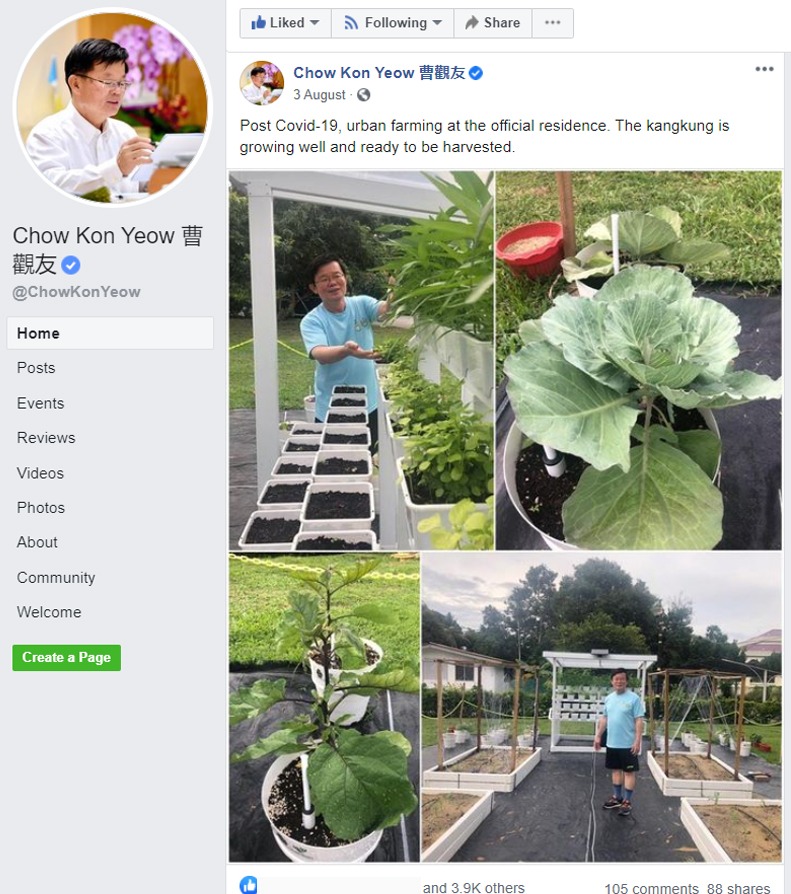Tap the Share page button
Viewport: 791px width, 894px height.
(492, 22)
